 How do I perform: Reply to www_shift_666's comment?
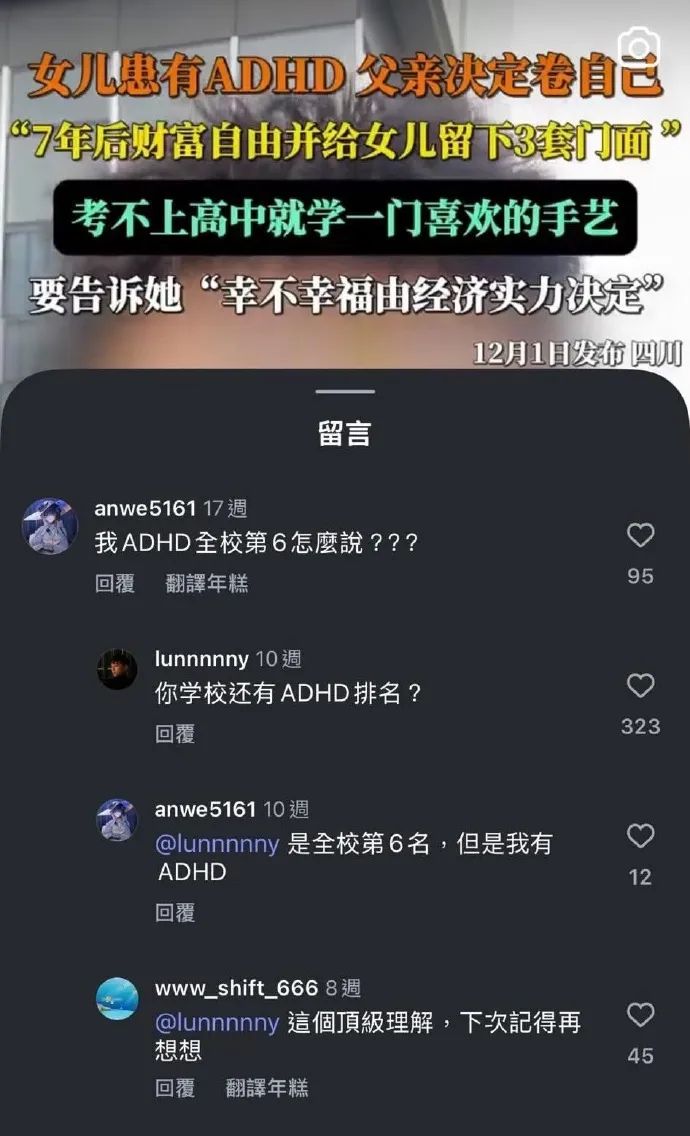[x=175, y=1087]
